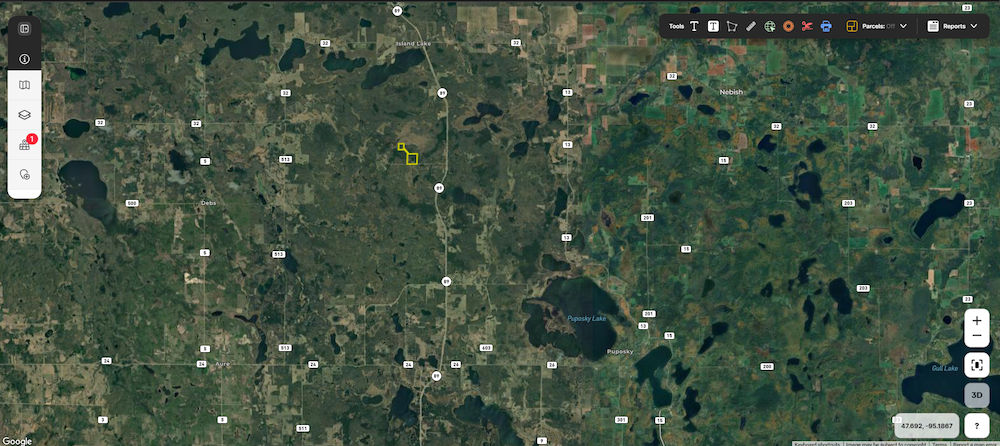Expand the Reports dropdown
The image size is (1000, 446).
[952, 26]
